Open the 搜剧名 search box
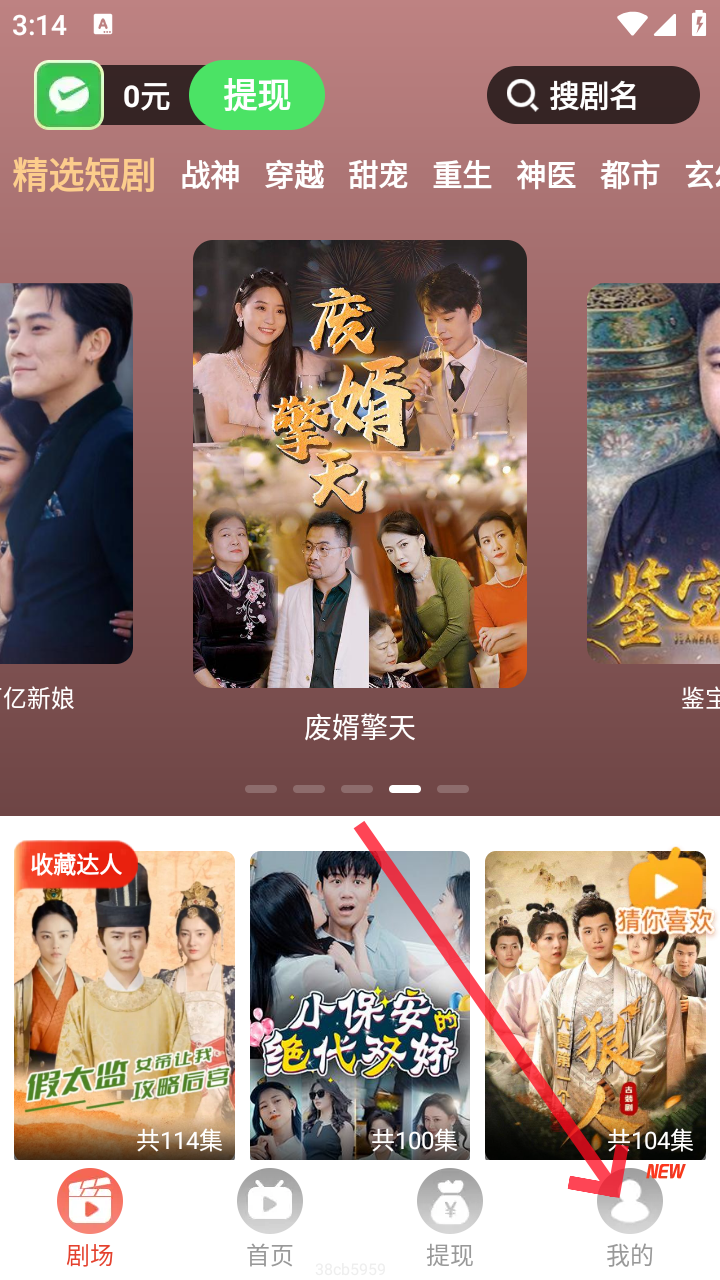The height and width of the screenshot is (1280, 720). tap(593, 95)
